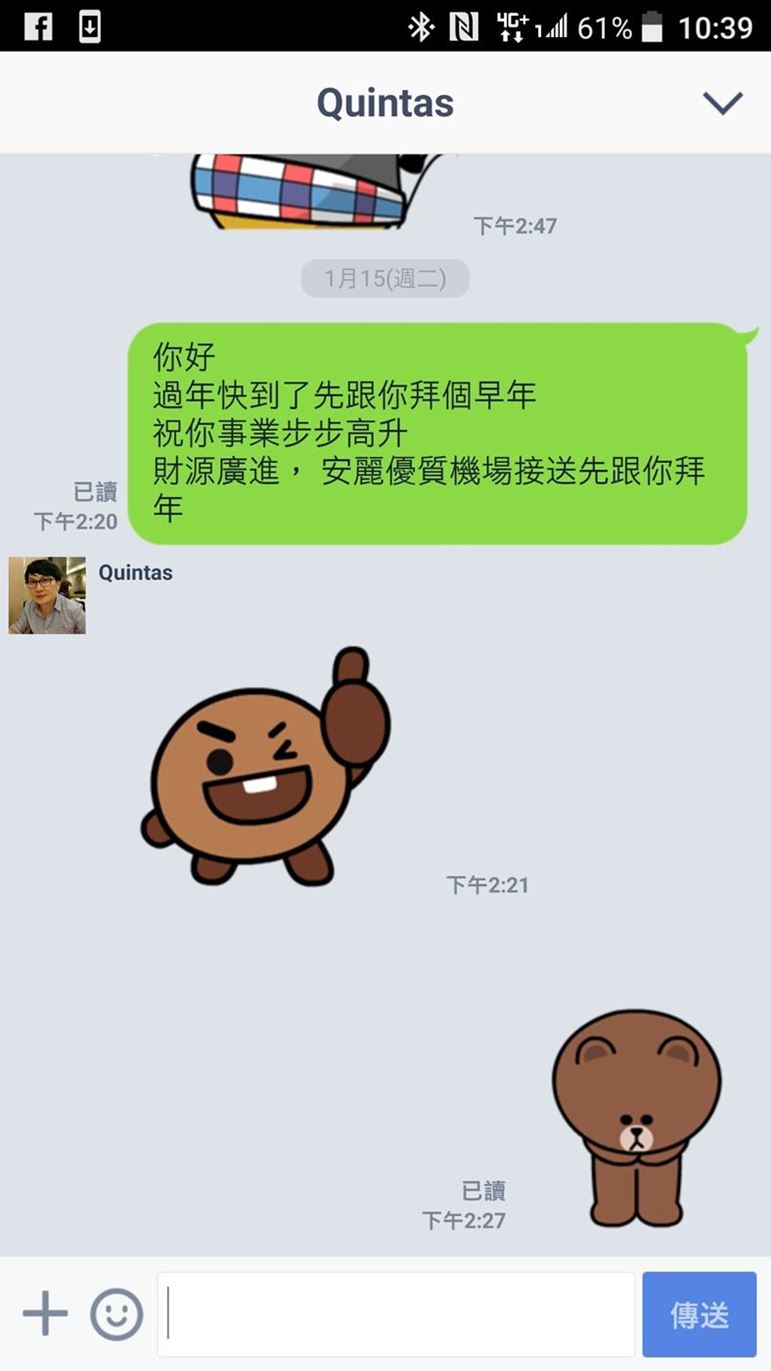Open the emoji sticker picker
Screen dimensions: 771x1371
click(x=117, y=1314)
